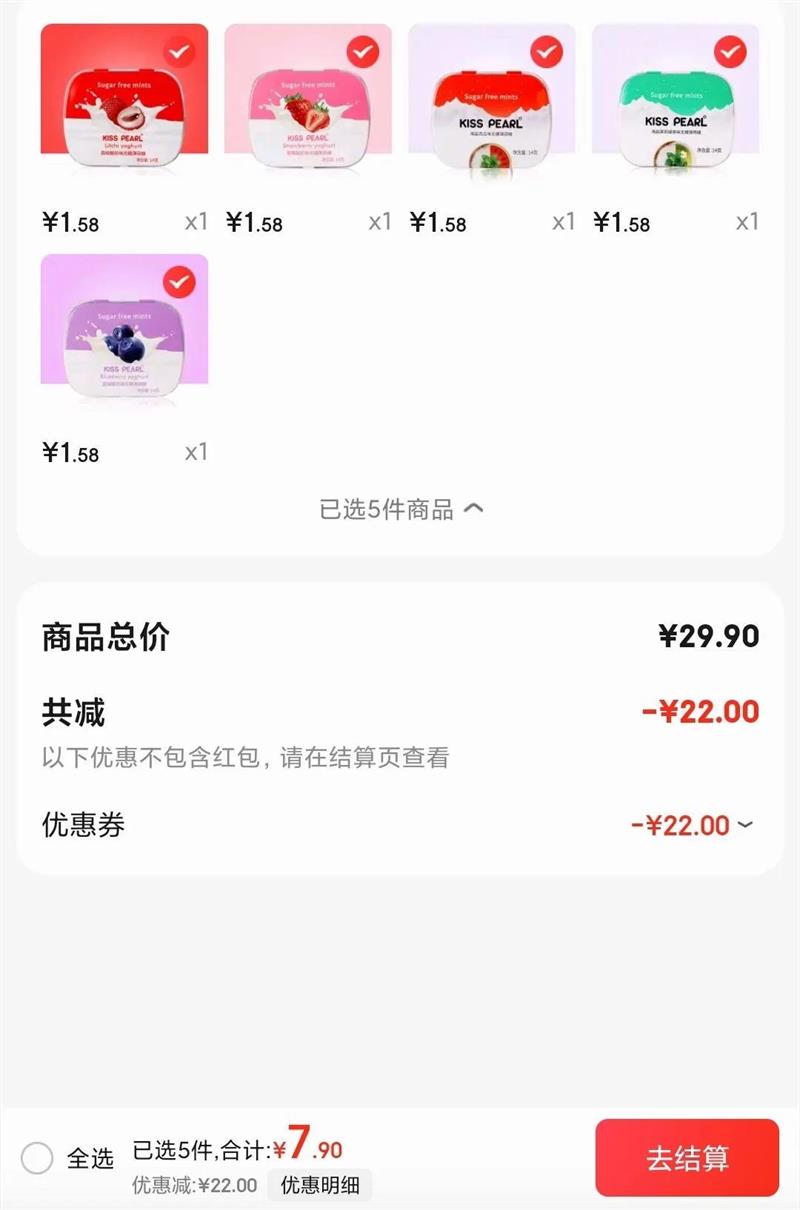This screenshot has height=1210, width=800.
Task: Uncheck the strawberry yoghurt mints item
Action: 362,53
